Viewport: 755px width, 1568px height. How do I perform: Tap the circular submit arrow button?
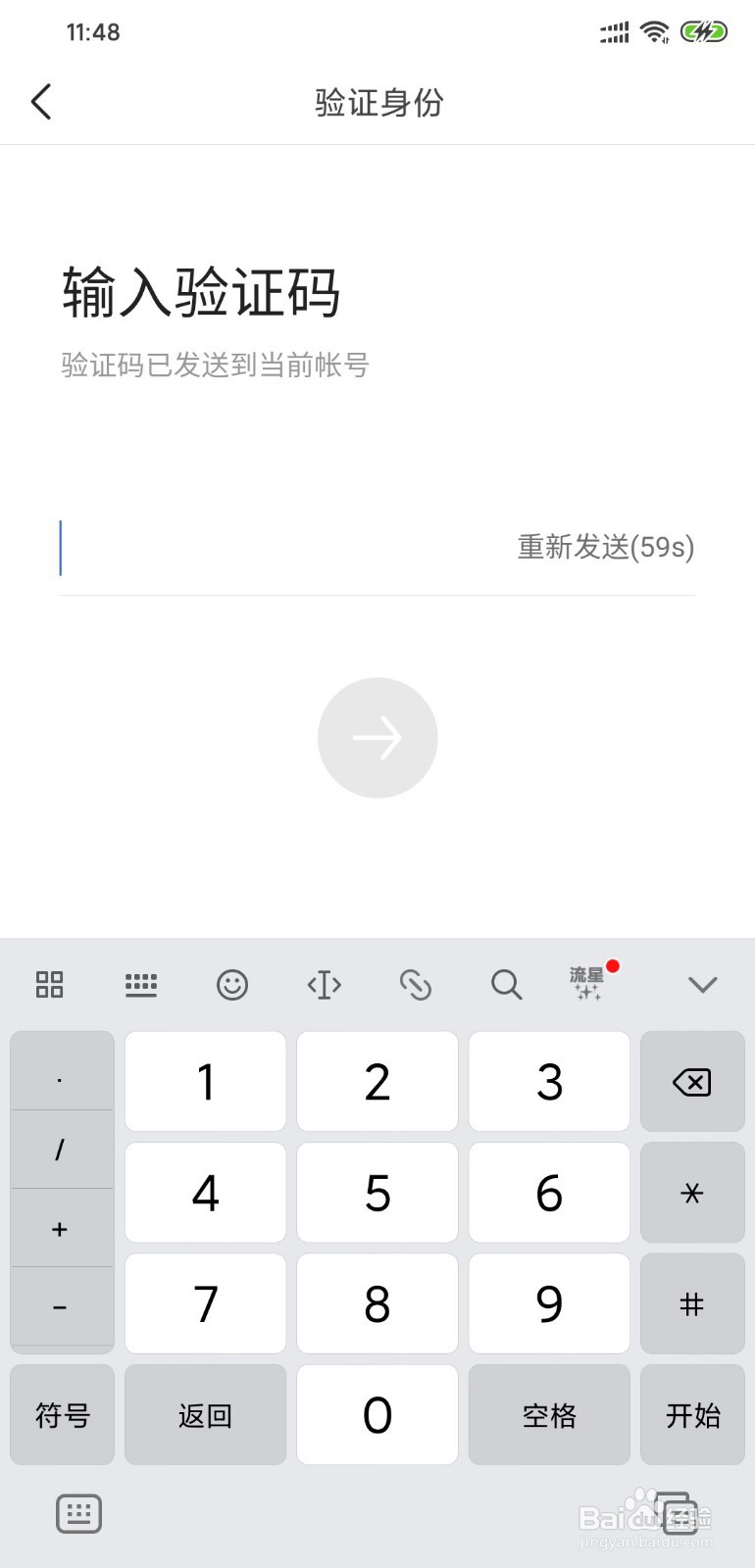[377, 737]
